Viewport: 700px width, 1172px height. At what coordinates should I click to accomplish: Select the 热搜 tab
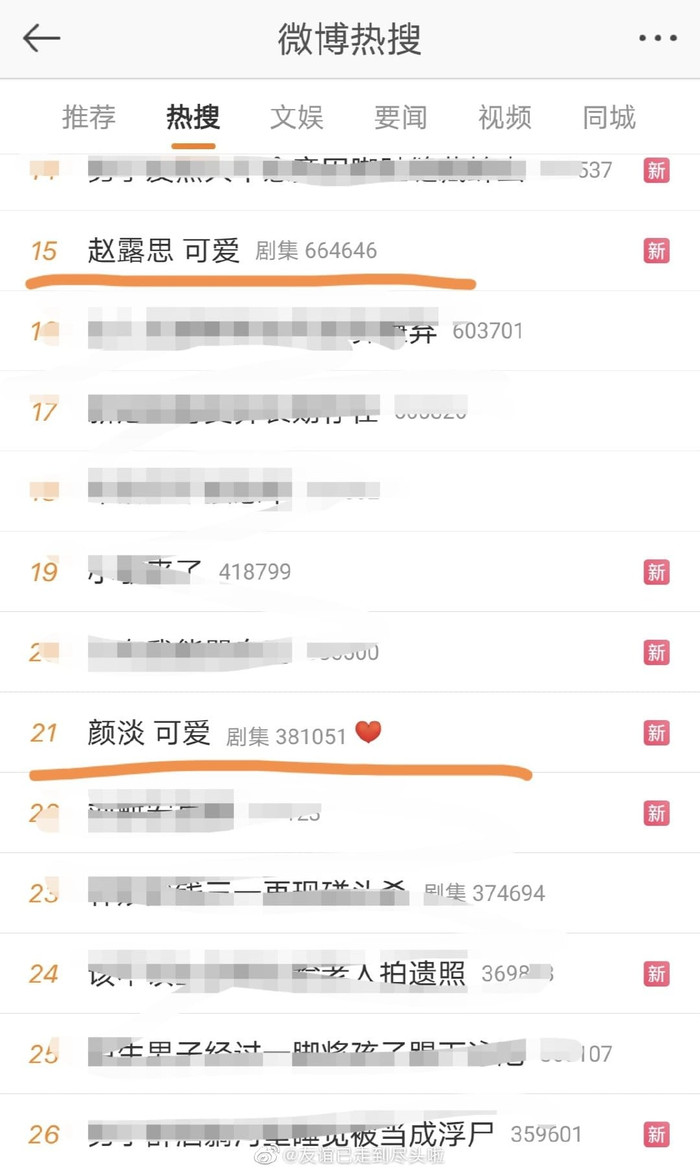coord(193,117)
